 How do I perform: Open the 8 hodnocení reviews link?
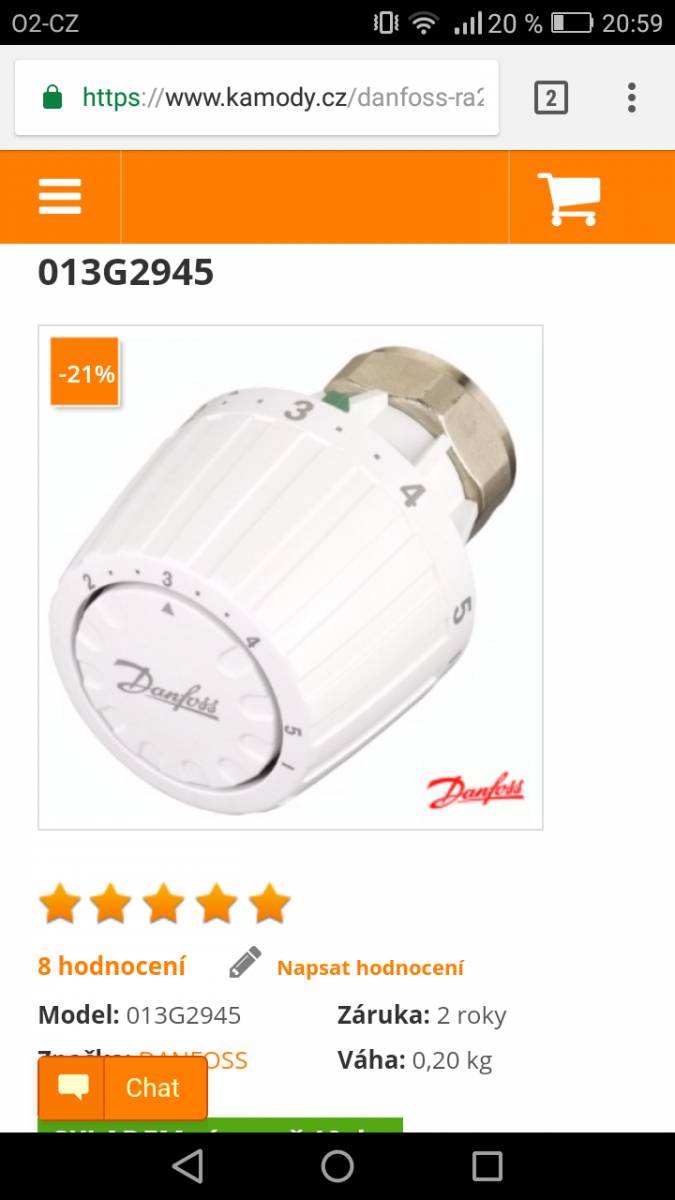point(112,966)
